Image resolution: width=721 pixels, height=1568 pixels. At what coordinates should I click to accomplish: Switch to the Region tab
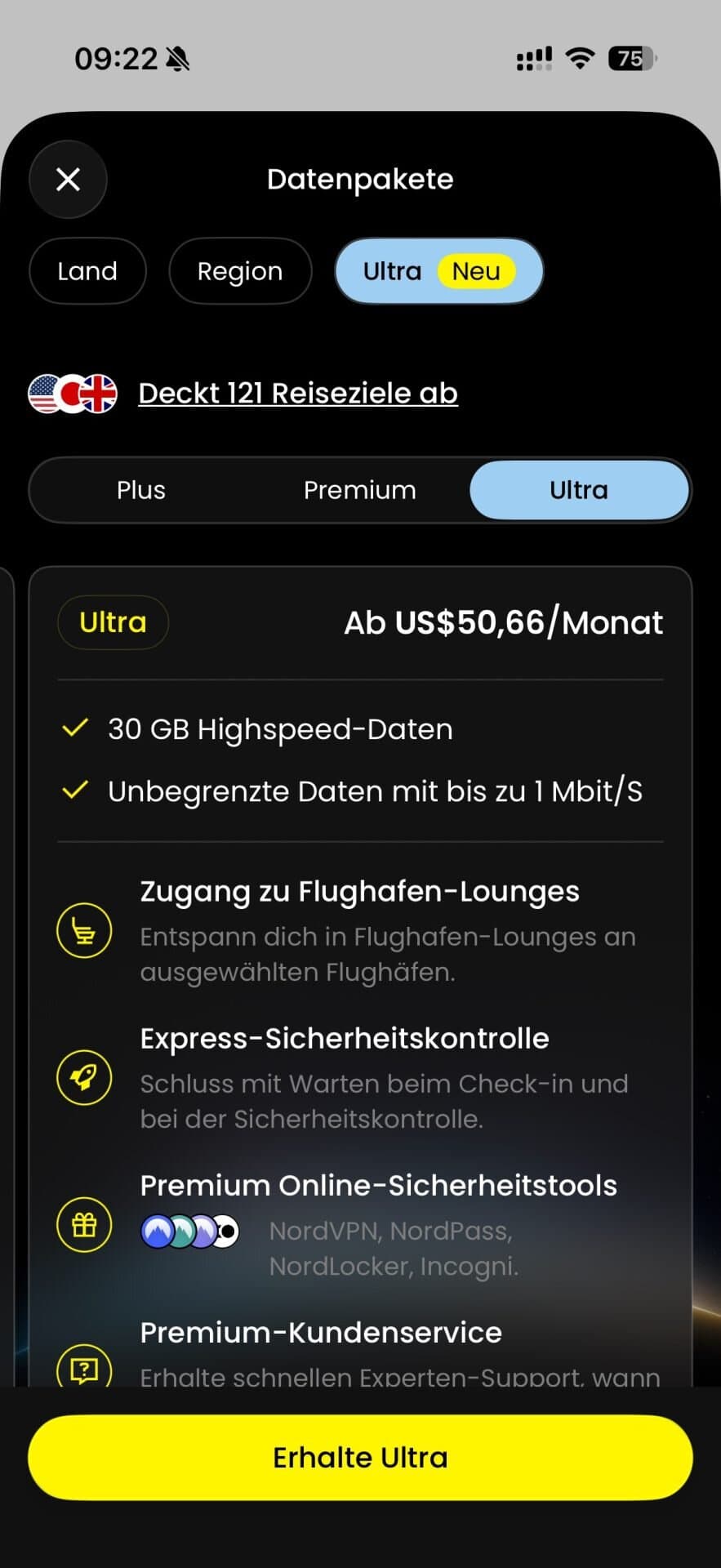240,271
